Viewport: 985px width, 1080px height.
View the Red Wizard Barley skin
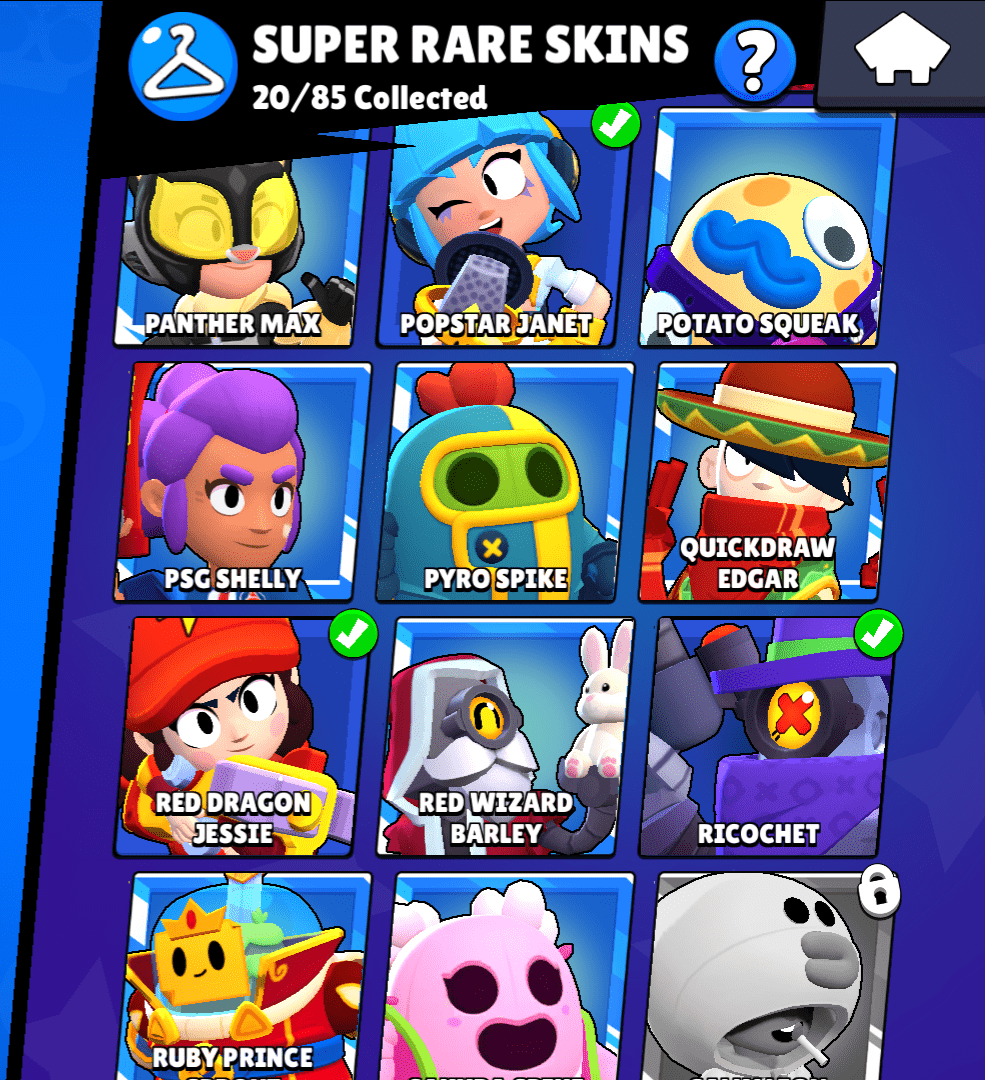click(x=505, y=737)
